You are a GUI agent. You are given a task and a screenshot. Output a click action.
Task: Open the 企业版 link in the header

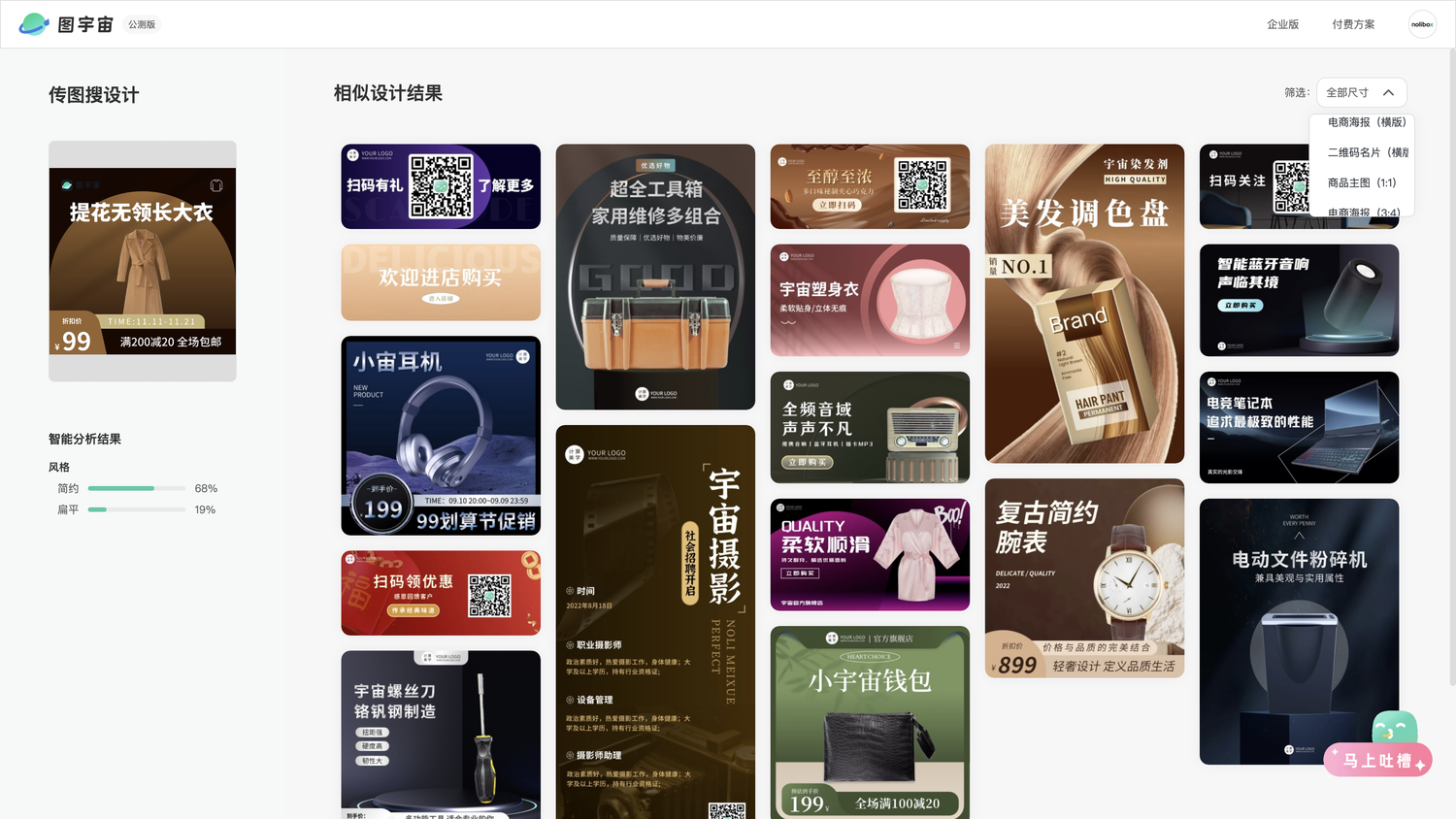1282,24
